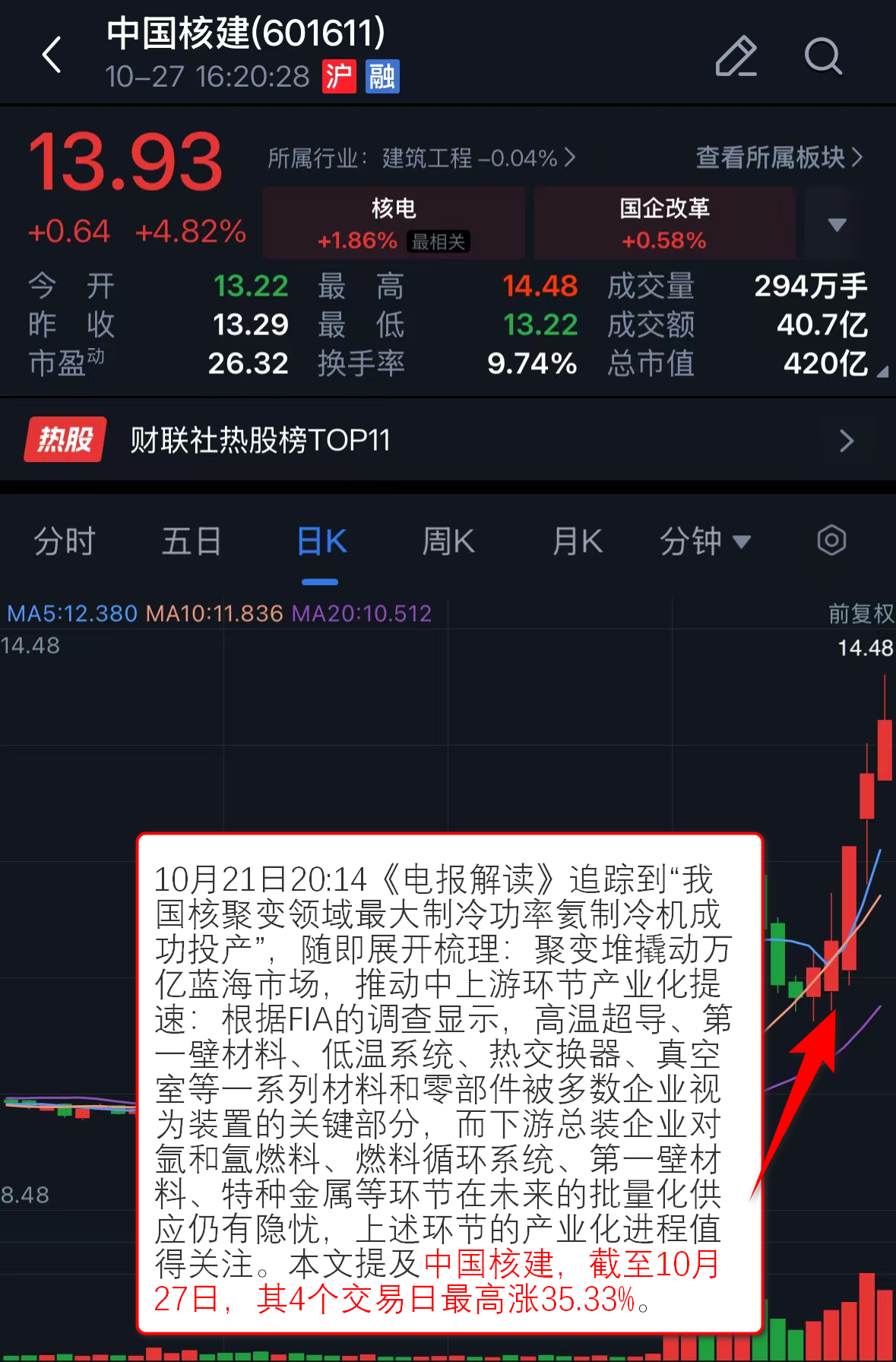Open the stock search icon
Screen dimensions: 896x1362
pos(823,56)
